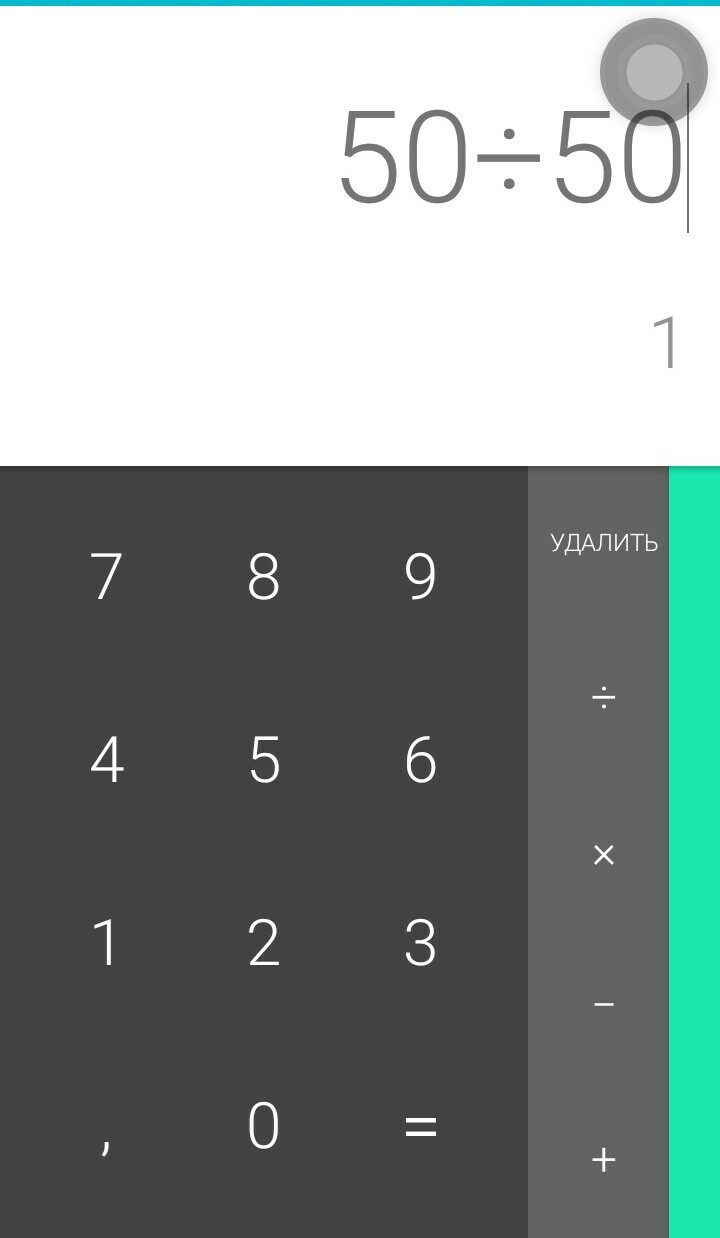Select the division operator
The image size is (720, 1238).
point(603,697)
